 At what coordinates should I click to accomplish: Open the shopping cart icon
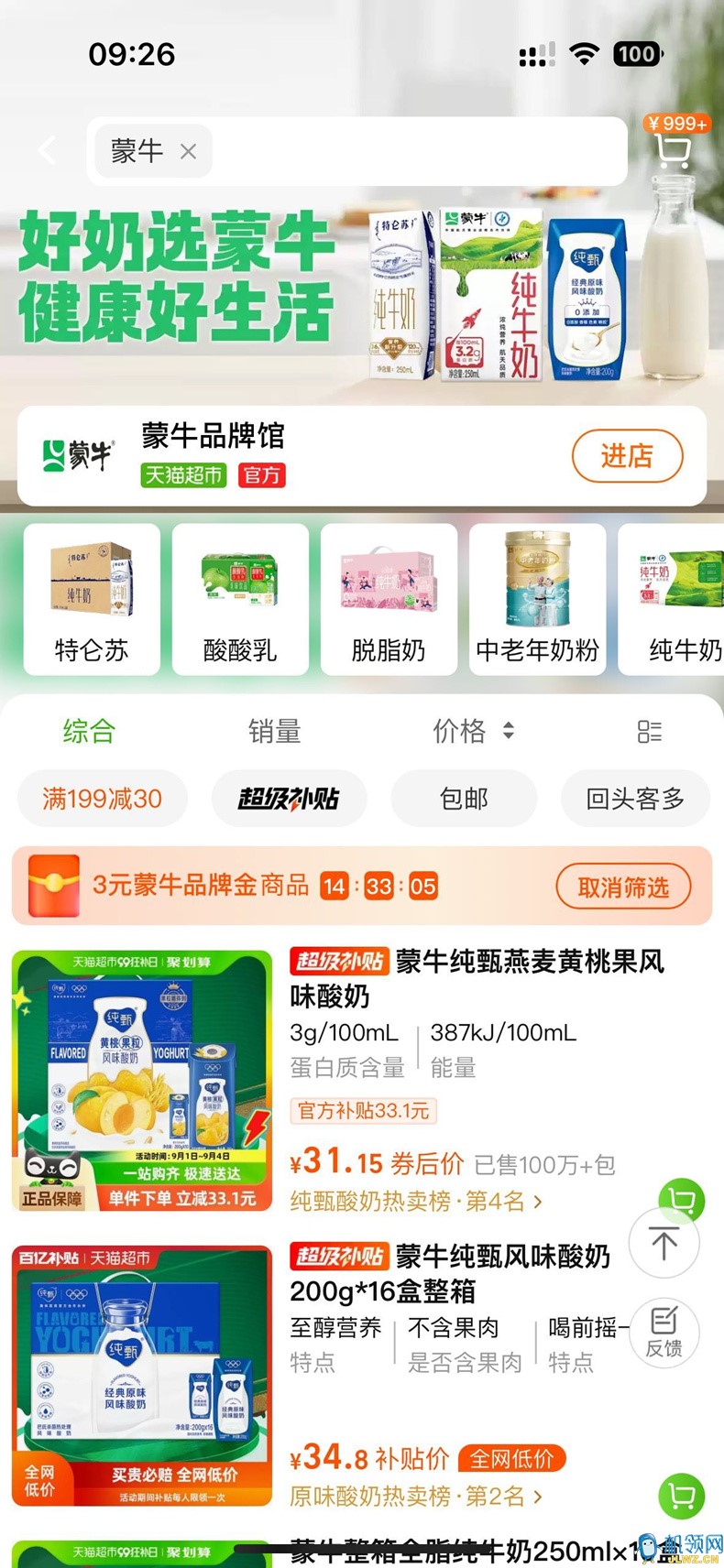[x=675, y=149]
